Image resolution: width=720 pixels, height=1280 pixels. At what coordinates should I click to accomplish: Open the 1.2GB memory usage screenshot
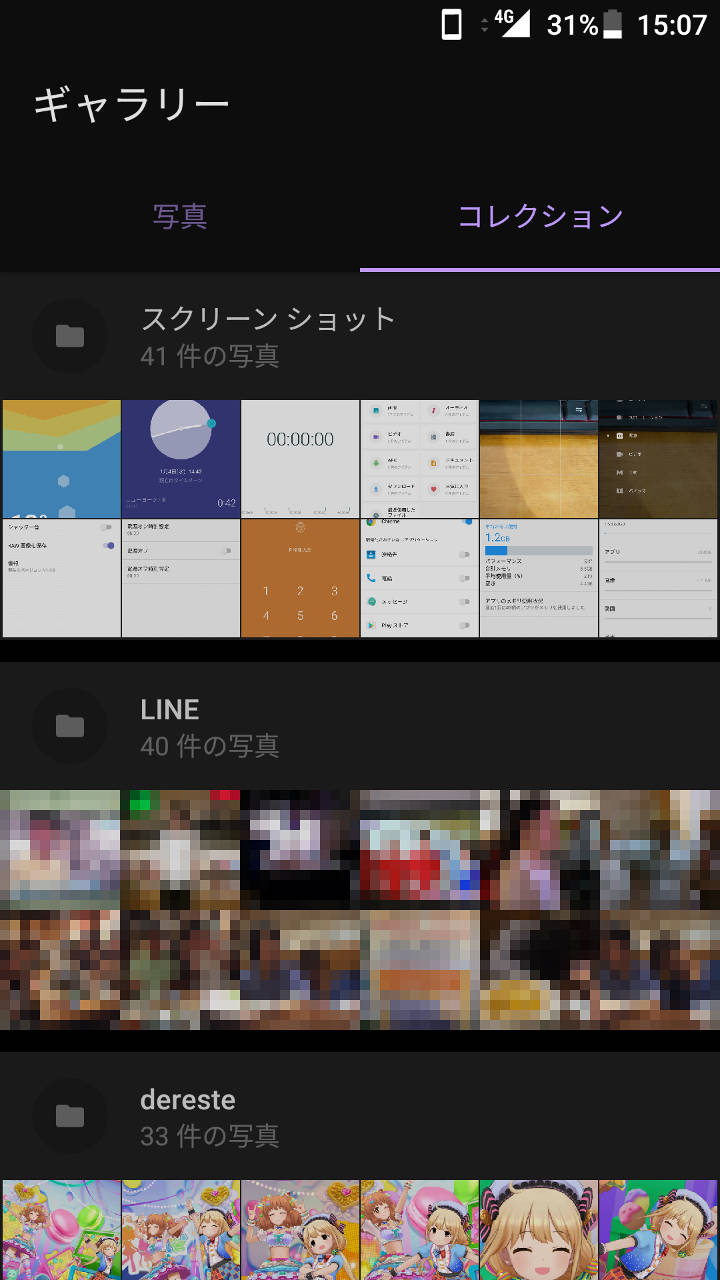pos(538,578)
